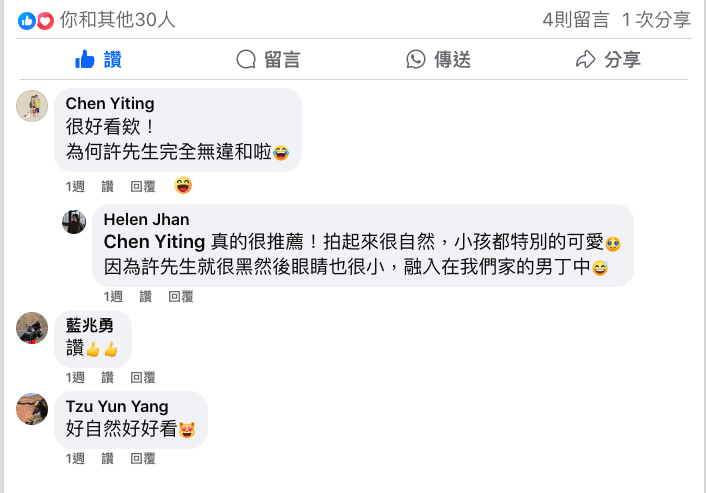Like Helen Jhan's reply
This screenshot has width=706, height=493.
point(146,297)
